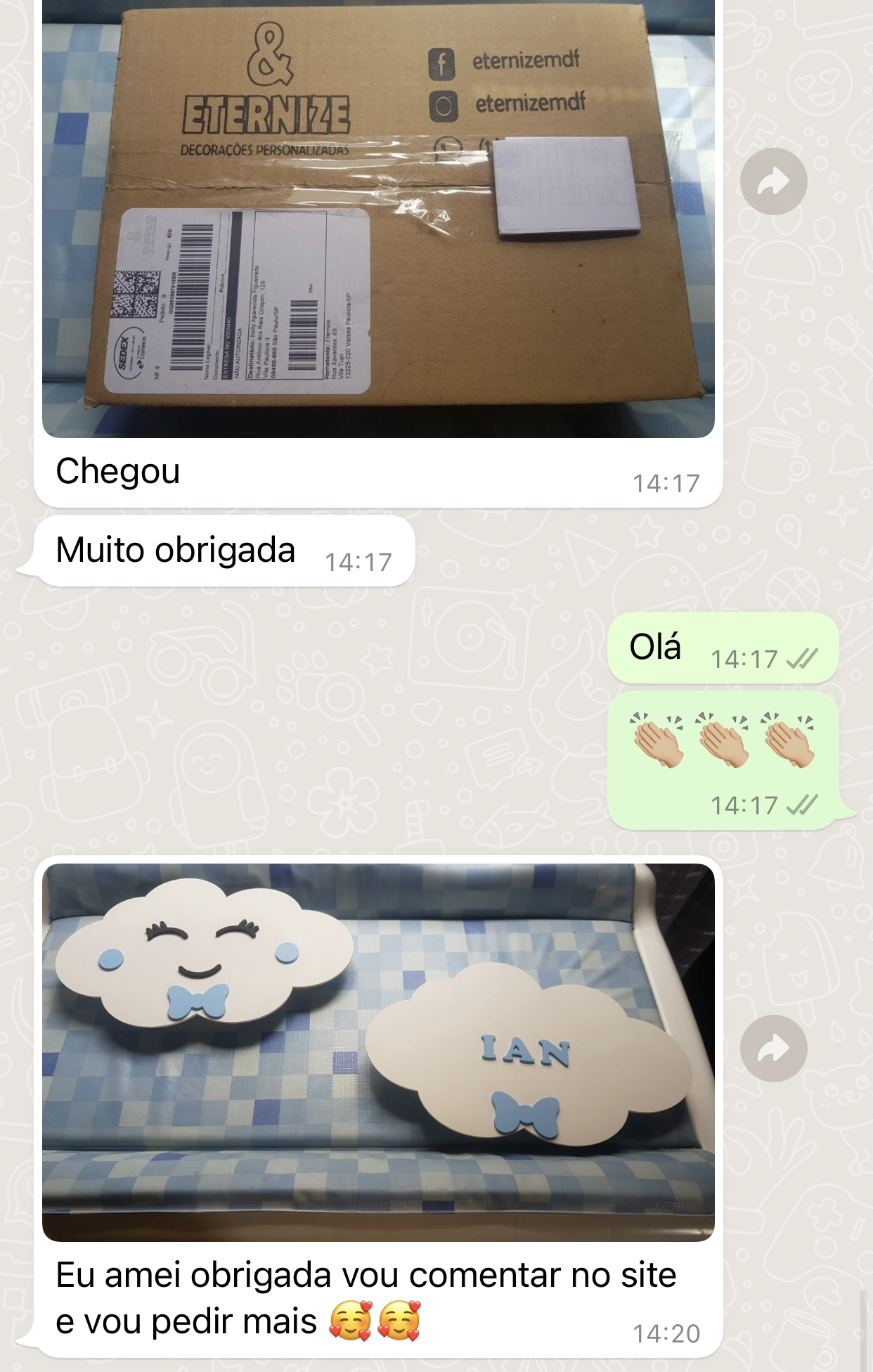Open the cloud decorations photo with IAN
Screen dimensions: 873x1372
(x=378, y=1051)
